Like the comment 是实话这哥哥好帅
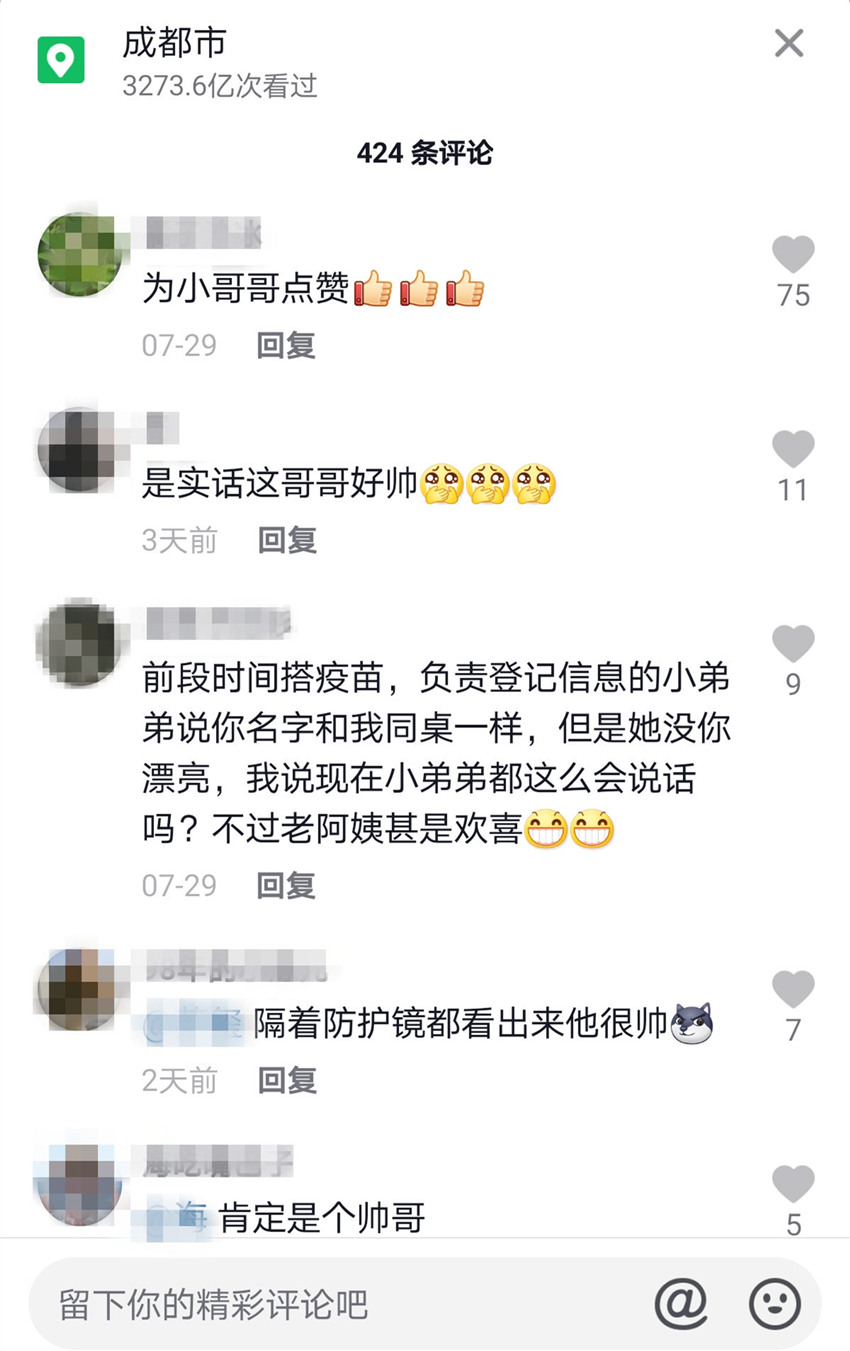Screen dimensions: 850x1351 793,450
